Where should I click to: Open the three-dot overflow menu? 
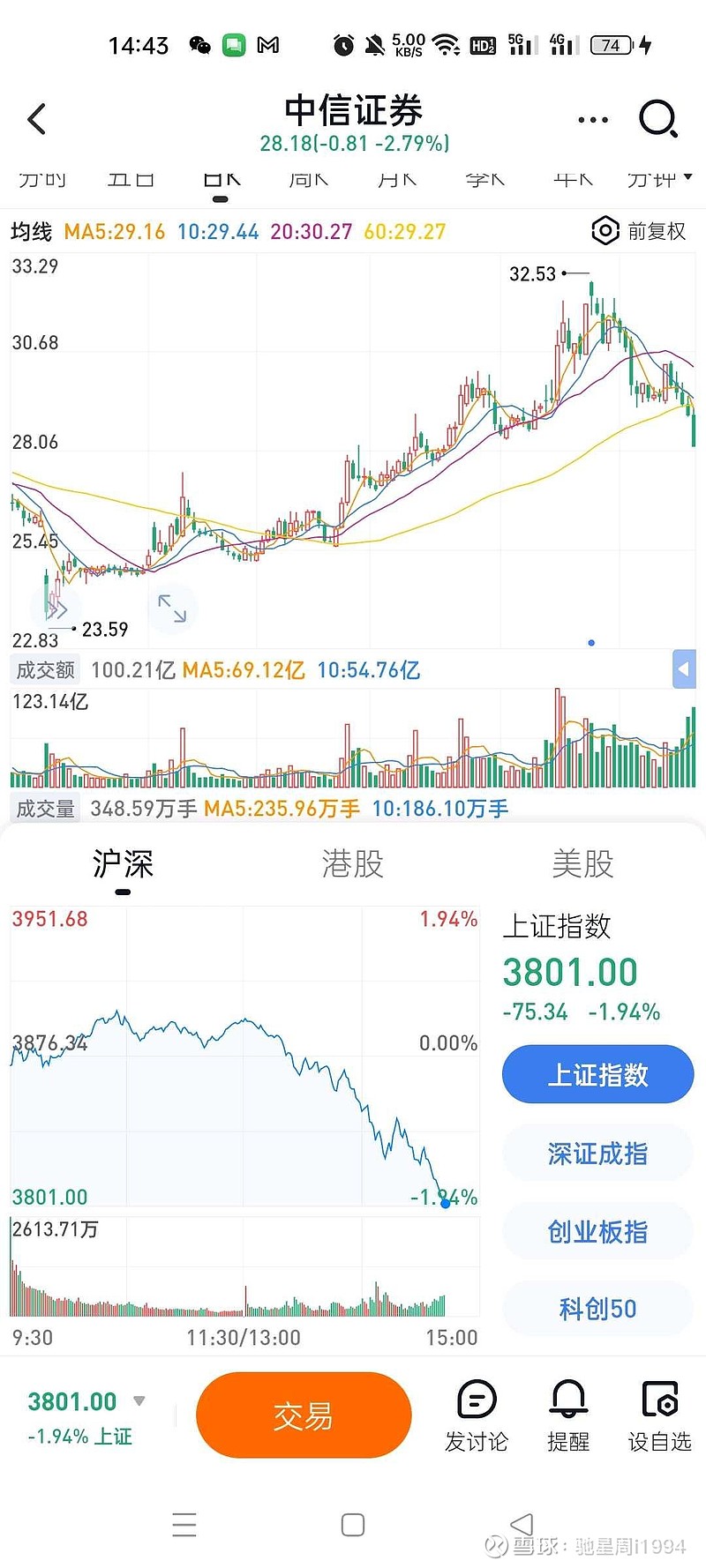coord(592,119)
